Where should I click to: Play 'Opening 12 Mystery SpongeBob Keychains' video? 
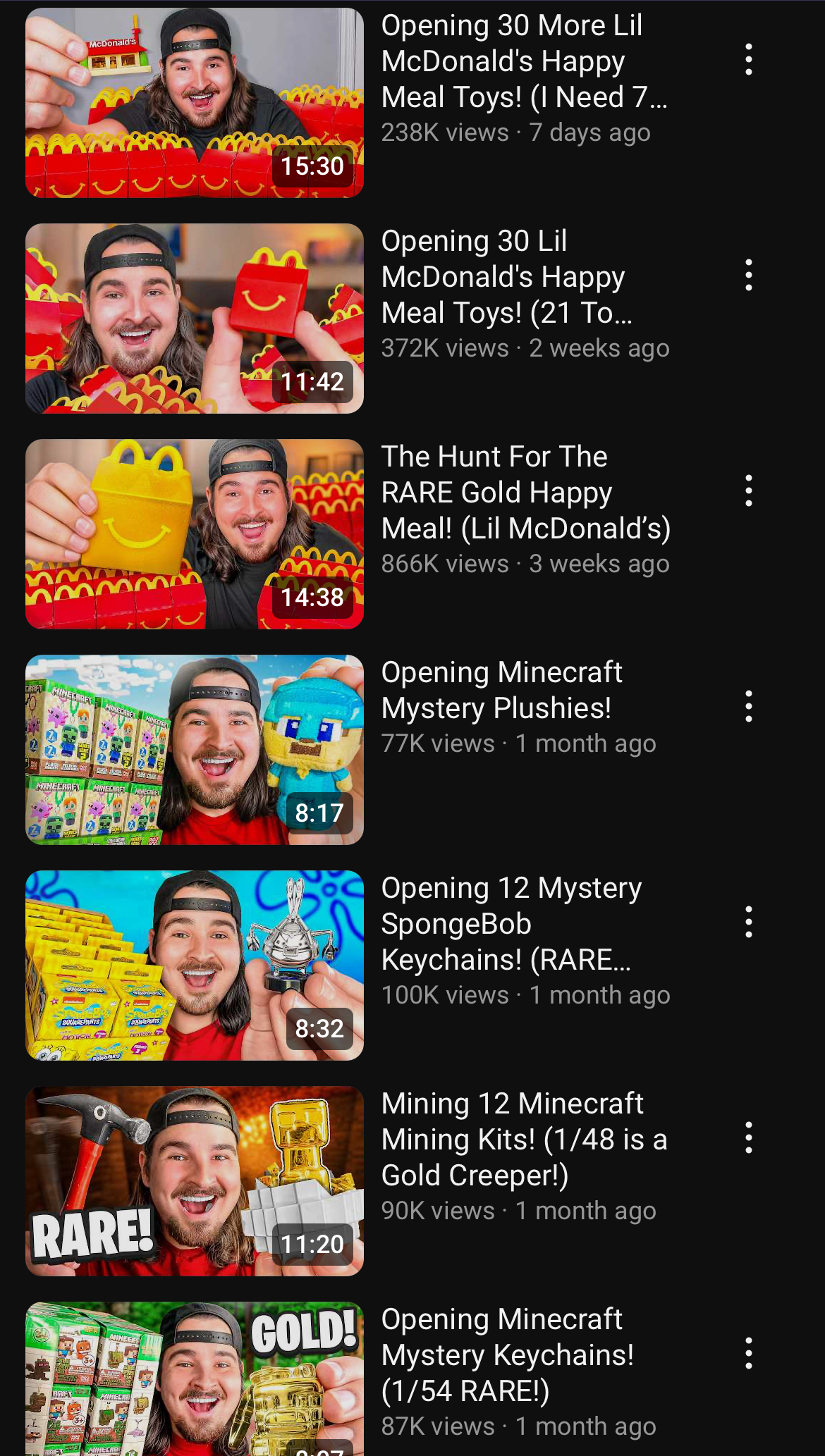click(194, 965)
